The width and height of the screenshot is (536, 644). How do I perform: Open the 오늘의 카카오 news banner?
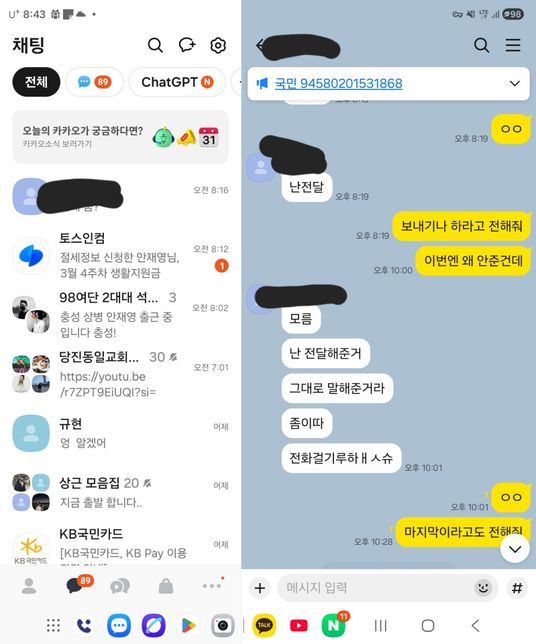pos(120,137)
